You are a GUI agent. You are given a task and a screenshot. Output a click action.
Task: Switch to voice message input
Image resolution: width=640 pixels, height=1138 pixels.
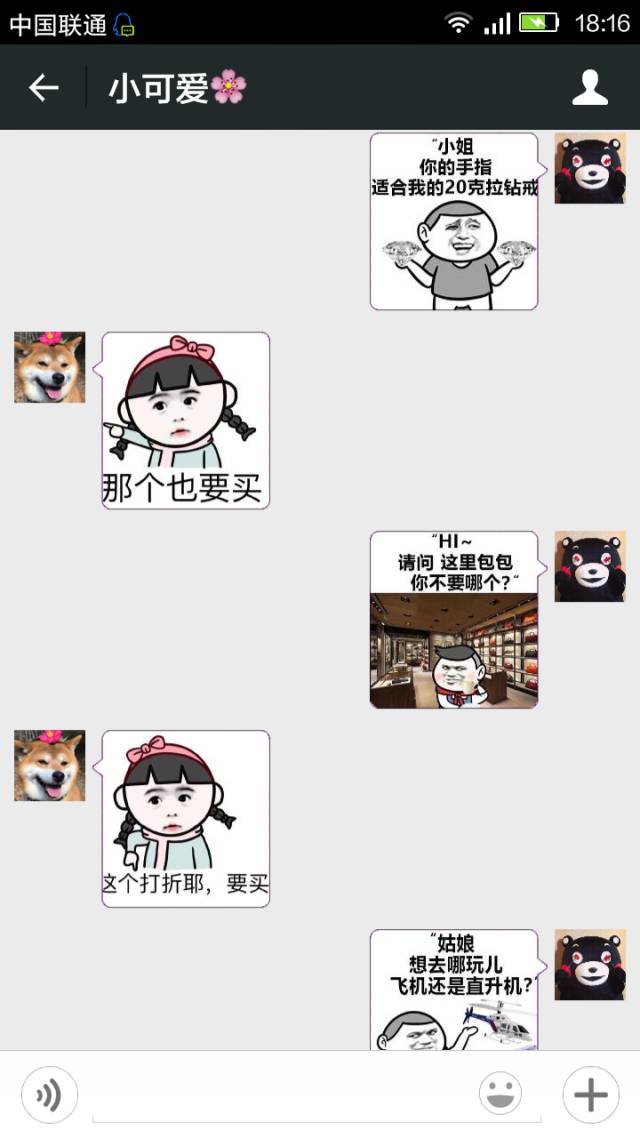48,1096
